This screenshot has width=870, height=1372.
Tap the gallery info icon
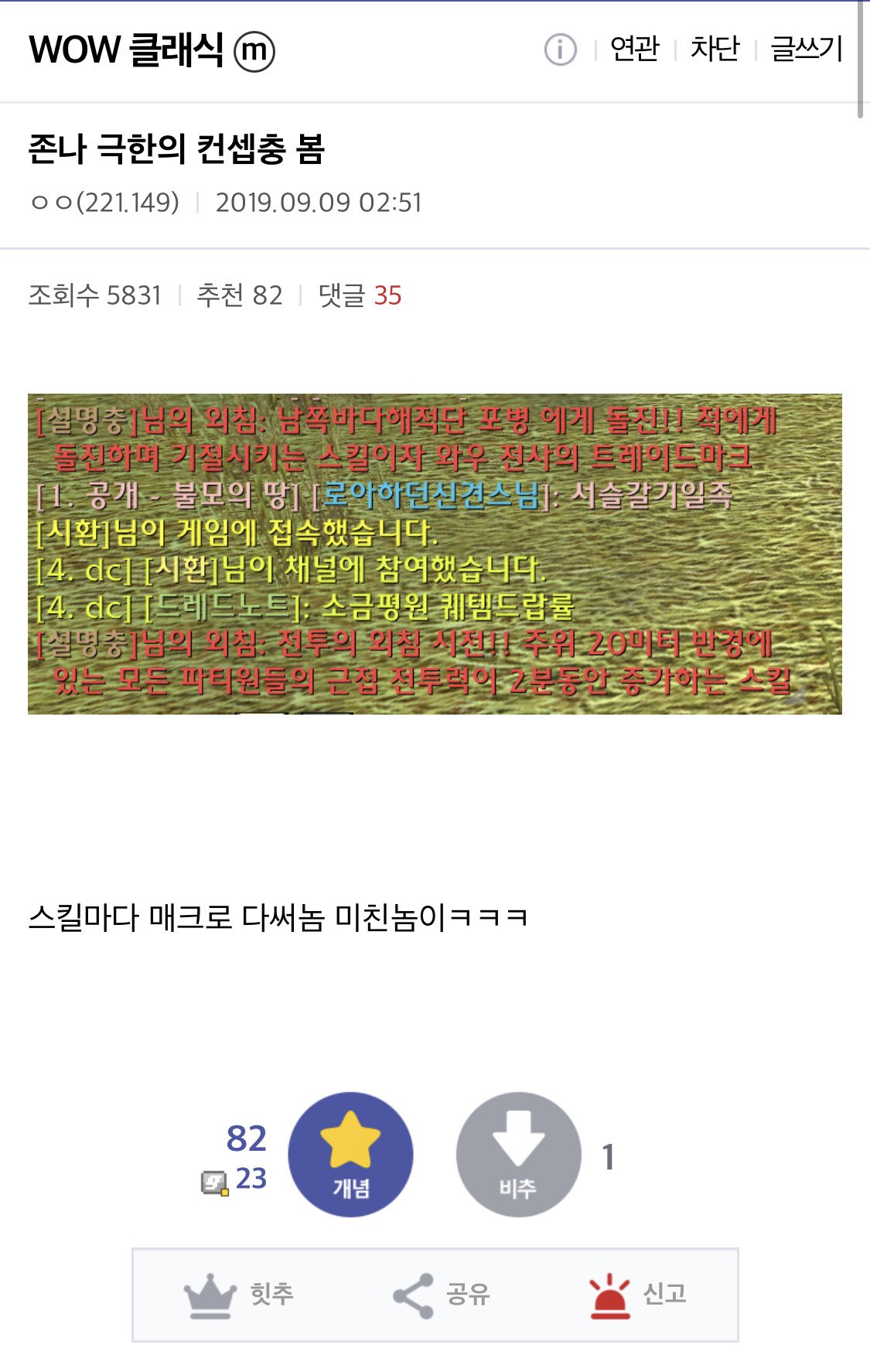(x=560, y=50)
